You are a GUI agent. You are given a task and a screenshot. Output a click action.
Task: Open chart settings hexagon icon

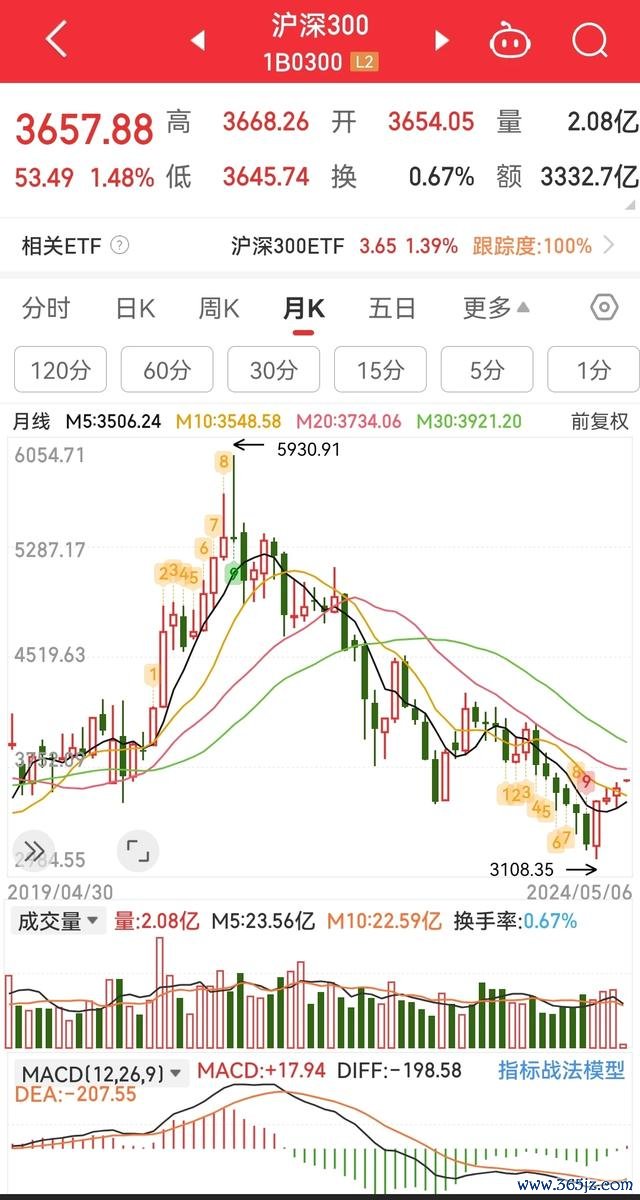(x=605, y=308)
